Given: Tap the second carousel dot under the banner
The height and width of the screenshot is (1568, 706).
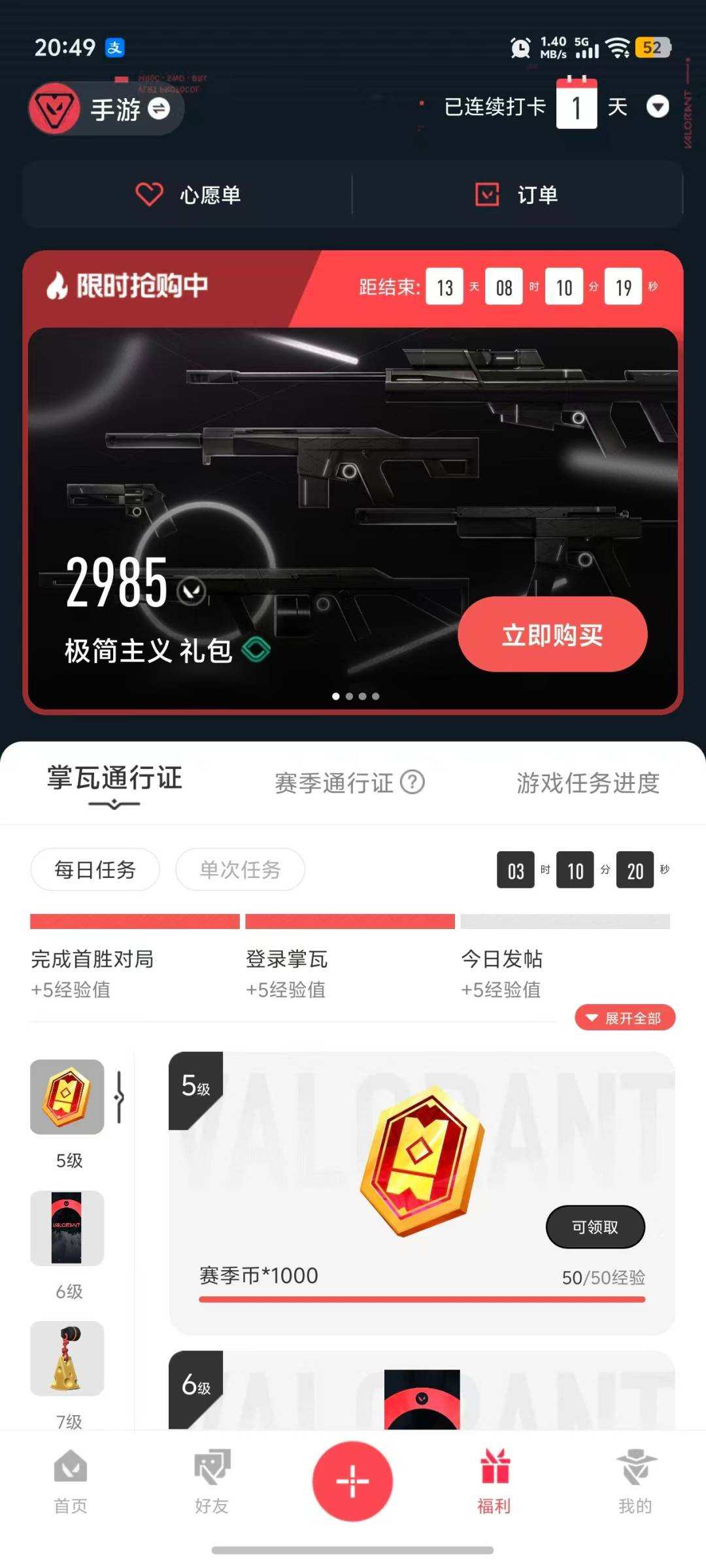Looking at the screenshot, I should click(349, 696).
